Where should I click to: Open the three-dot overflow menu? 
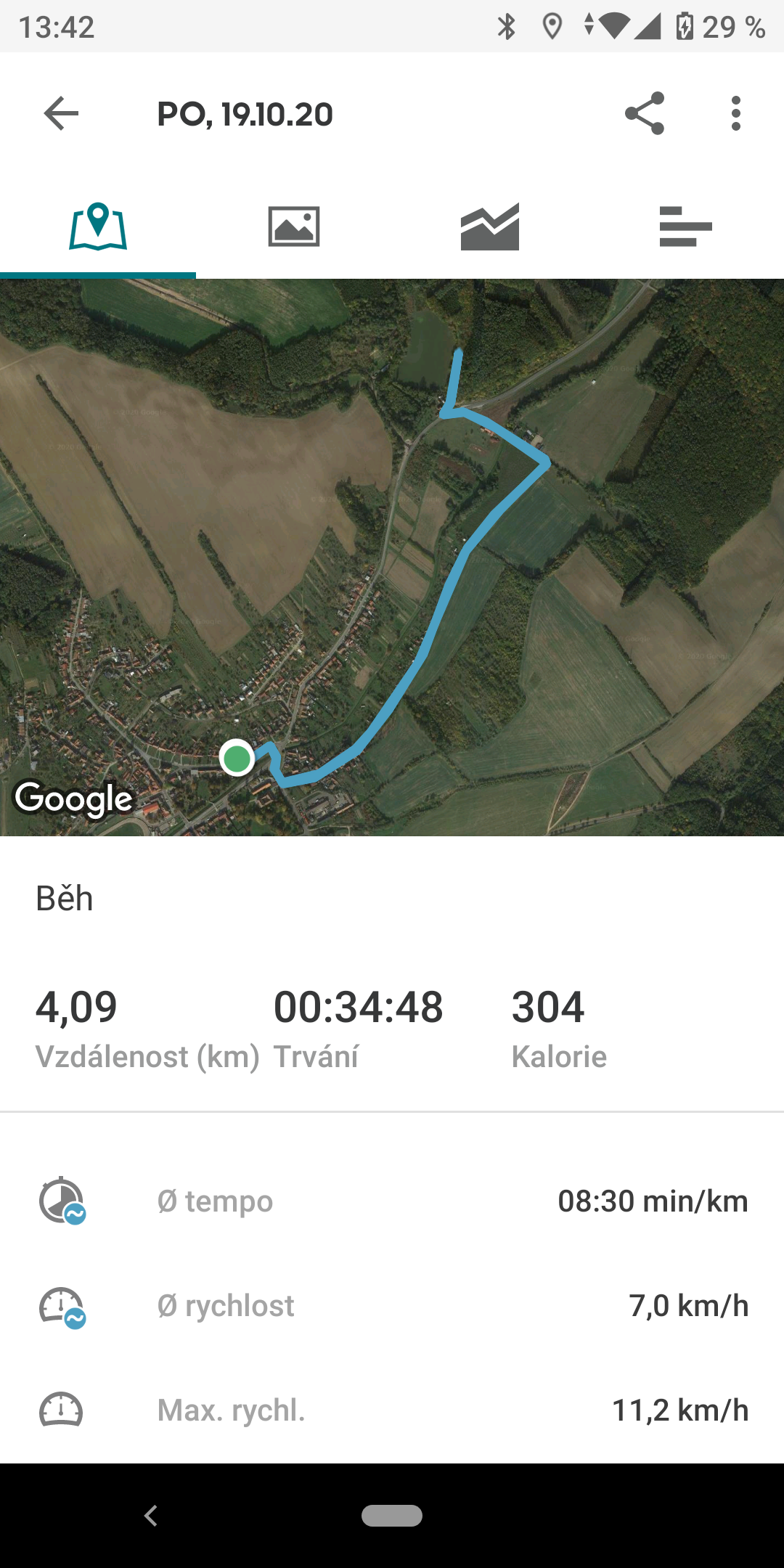(736, 113)
